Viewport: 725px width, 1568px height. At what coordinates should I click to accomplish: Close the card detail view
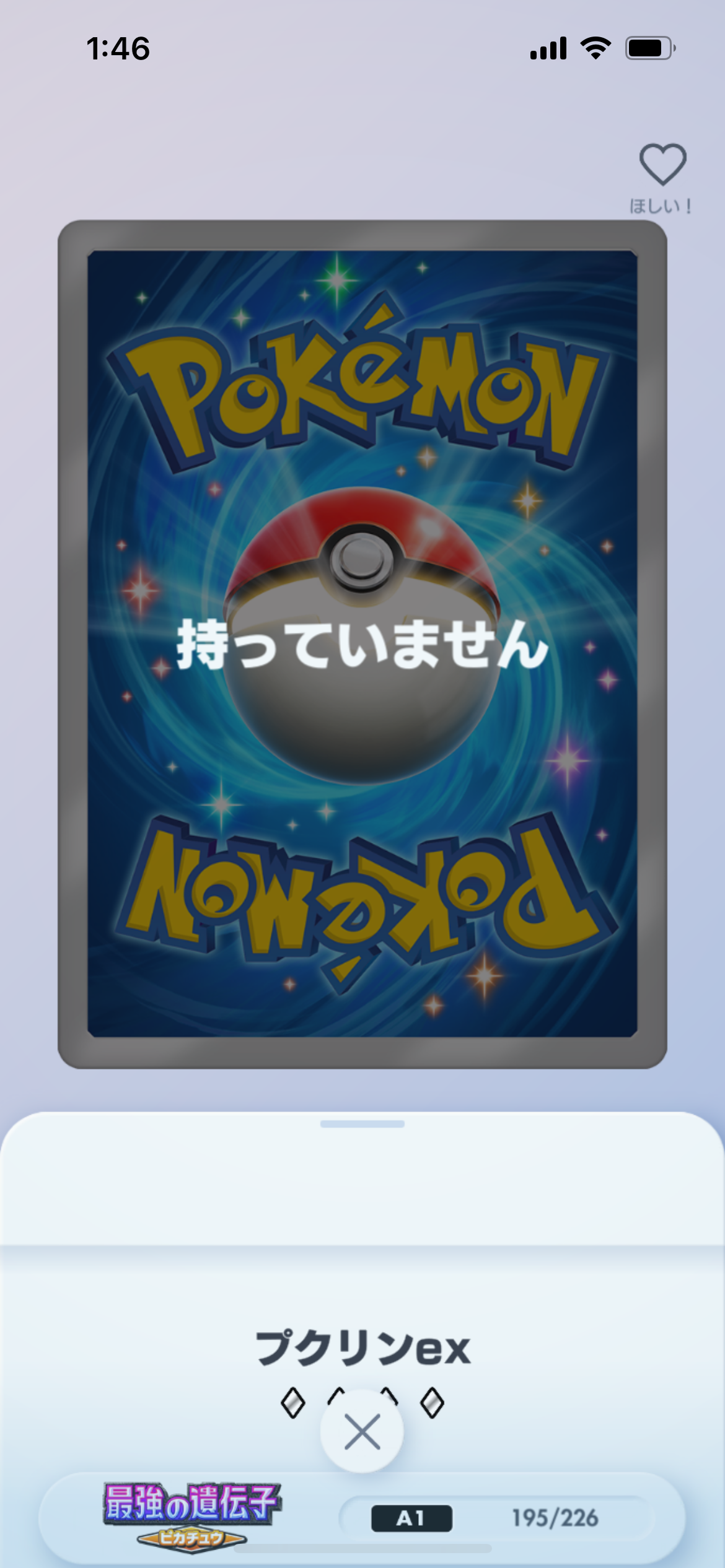click(x=362, y=1432)
